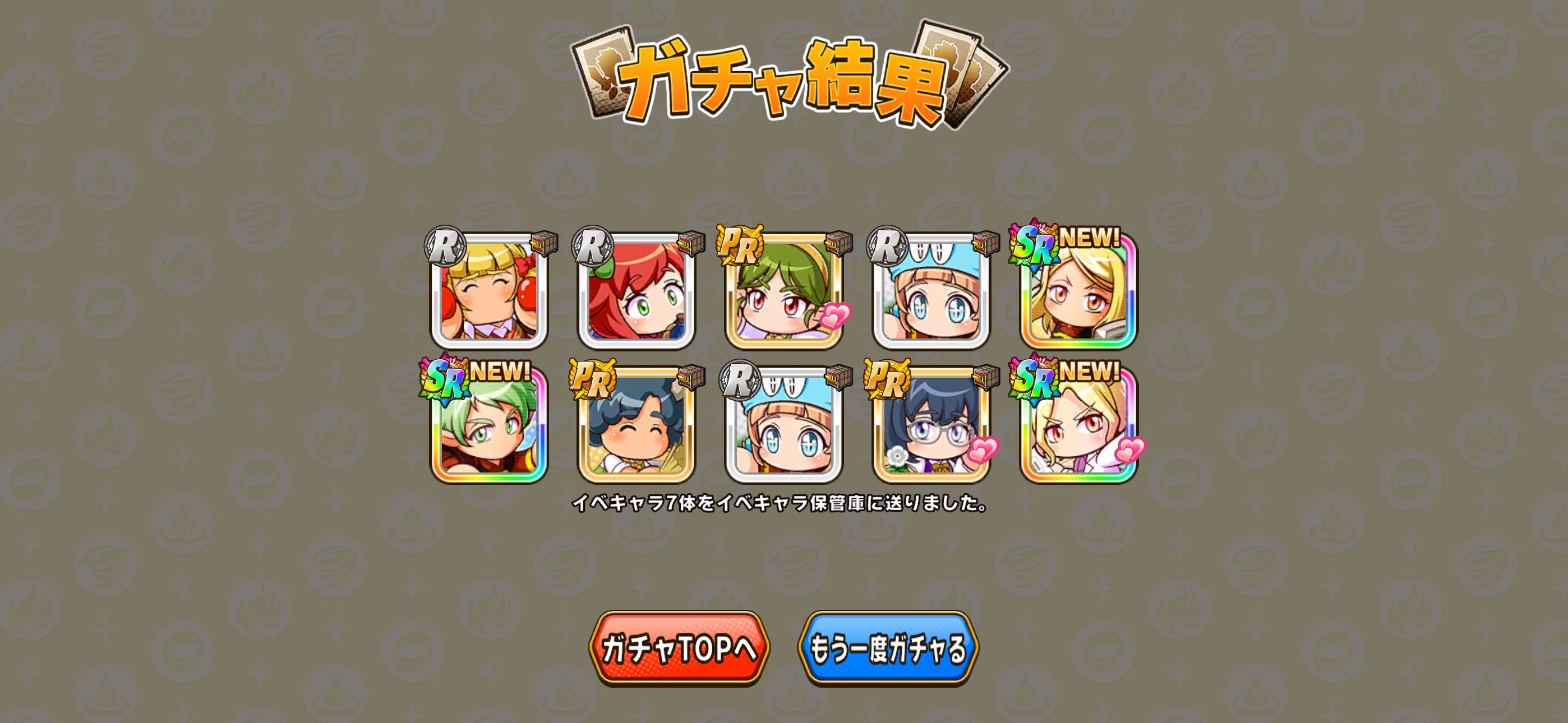The image size is (1568, 723).
Task: Select the new SR green-haired elf card
Action: coord(490,425)
